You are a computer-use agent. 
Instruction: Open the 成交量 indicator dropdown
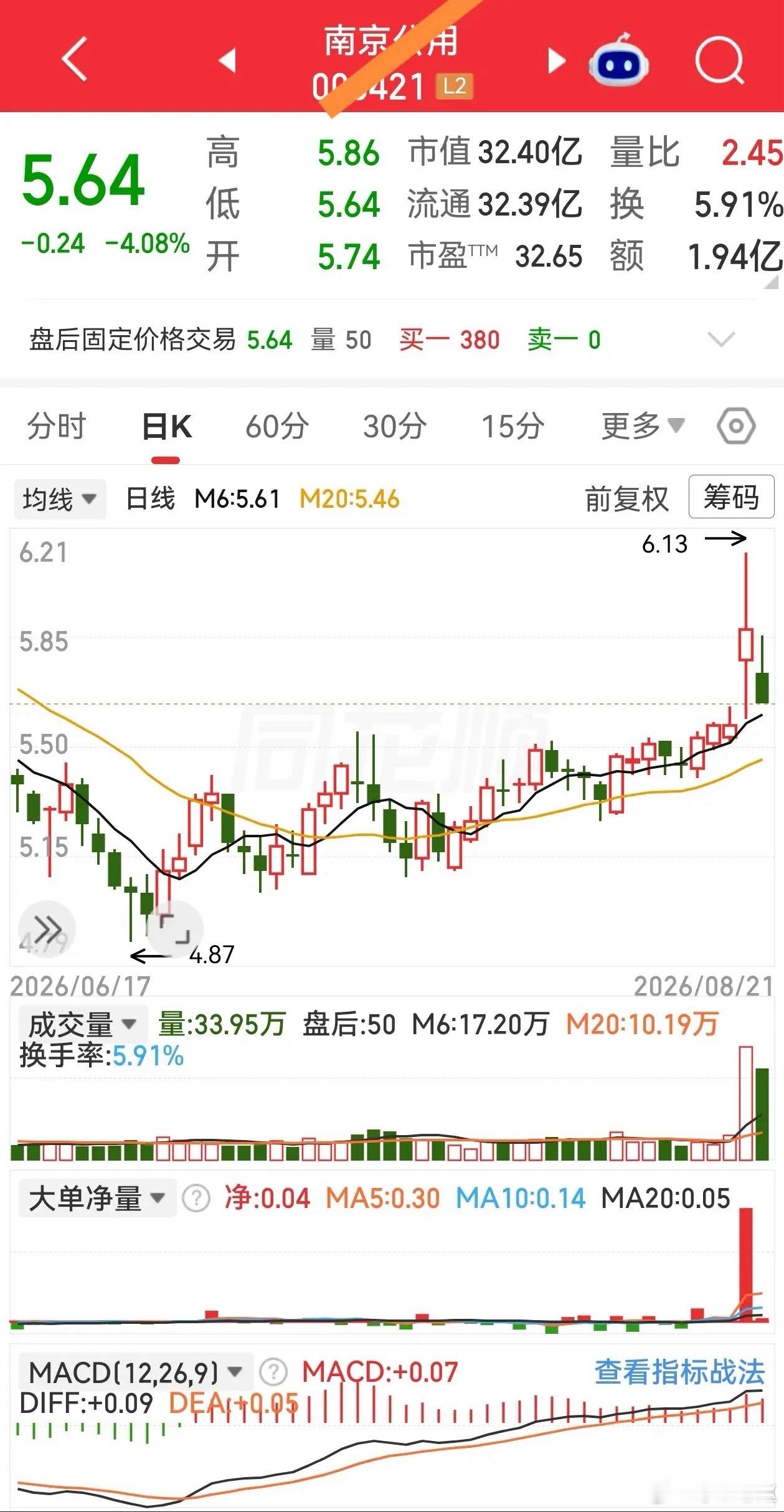point(83,1024)
